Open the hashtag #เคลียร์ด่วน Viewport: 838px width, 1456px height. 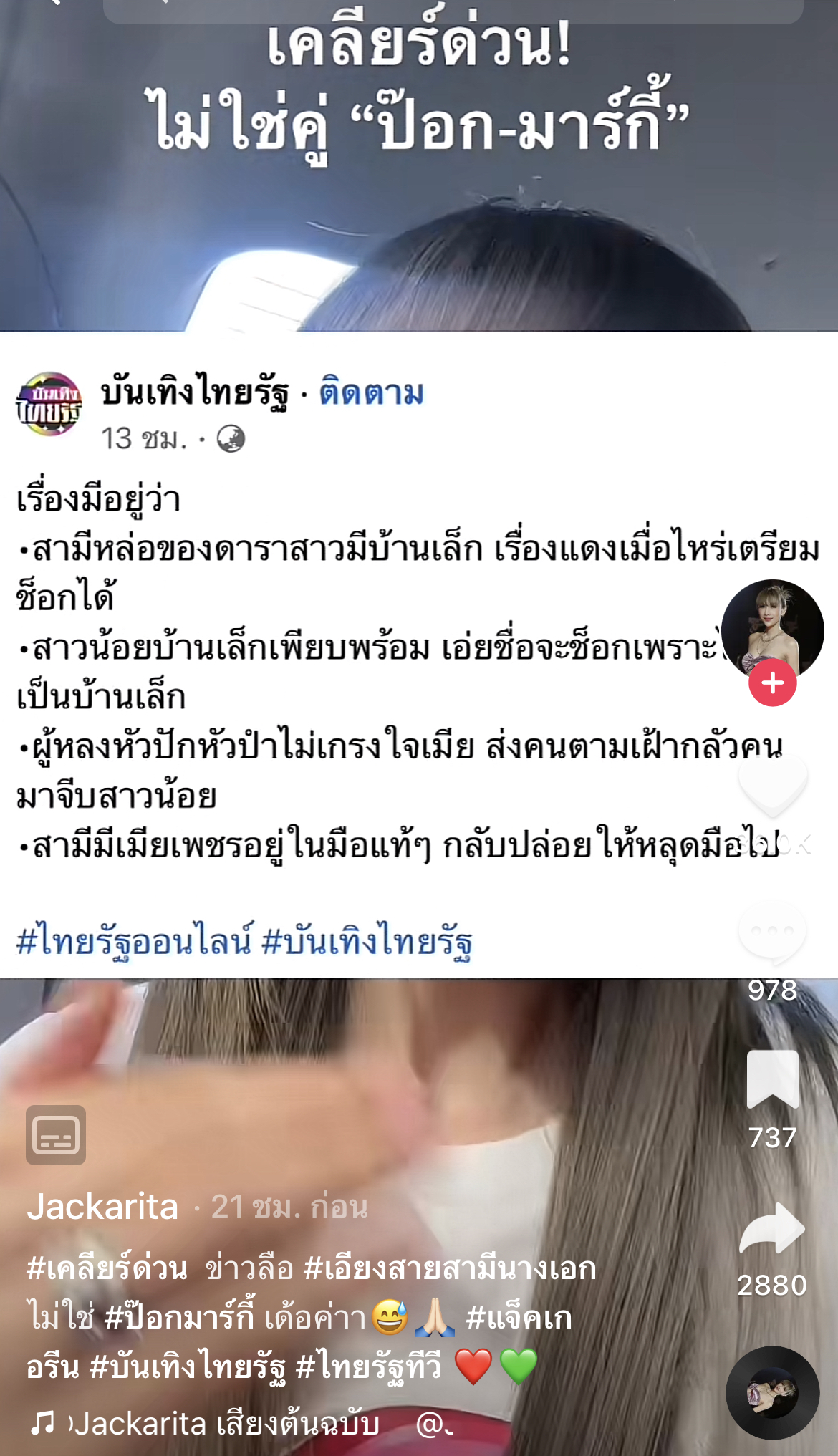pos(107,1268)
